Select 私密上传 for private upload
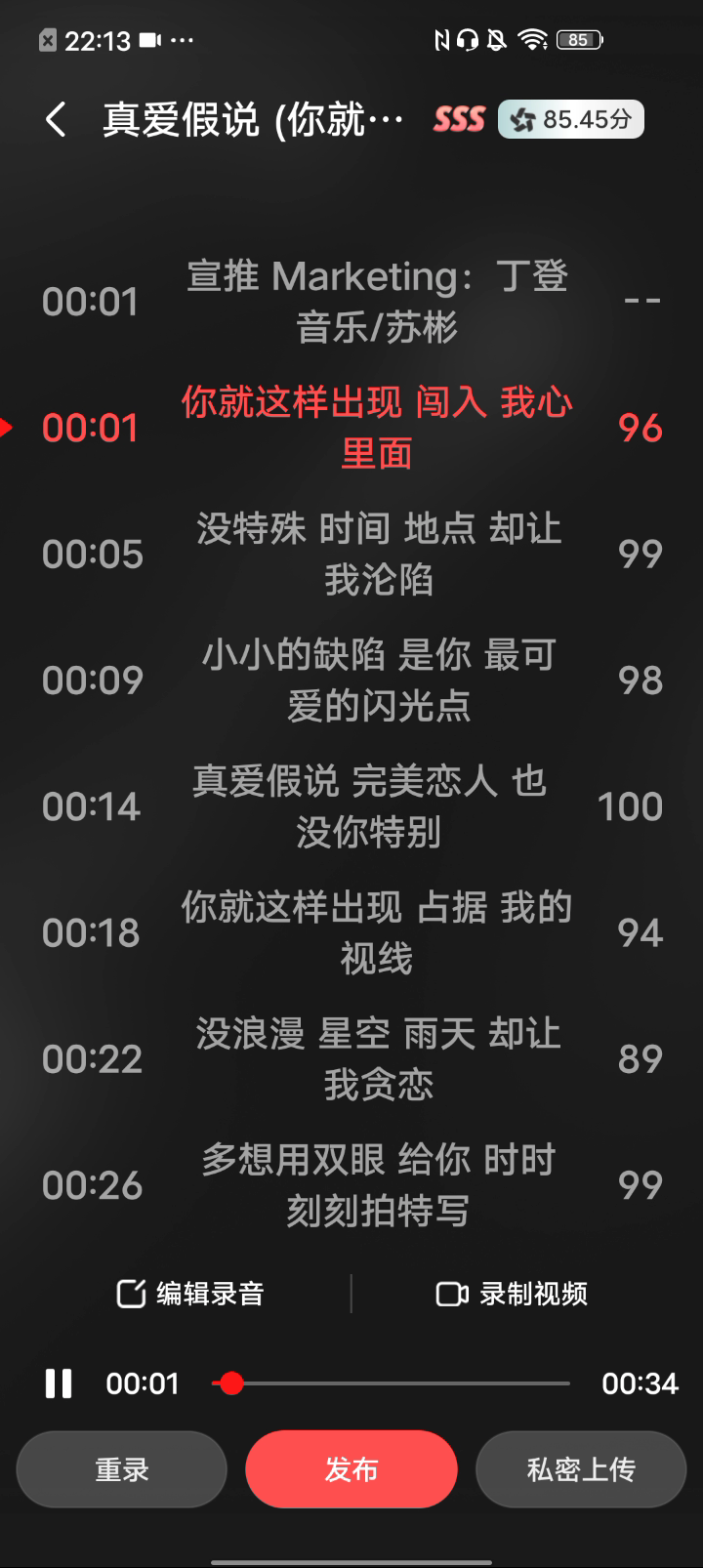The width and height of the screenshot is (703, 1568). pos(581,1469)
